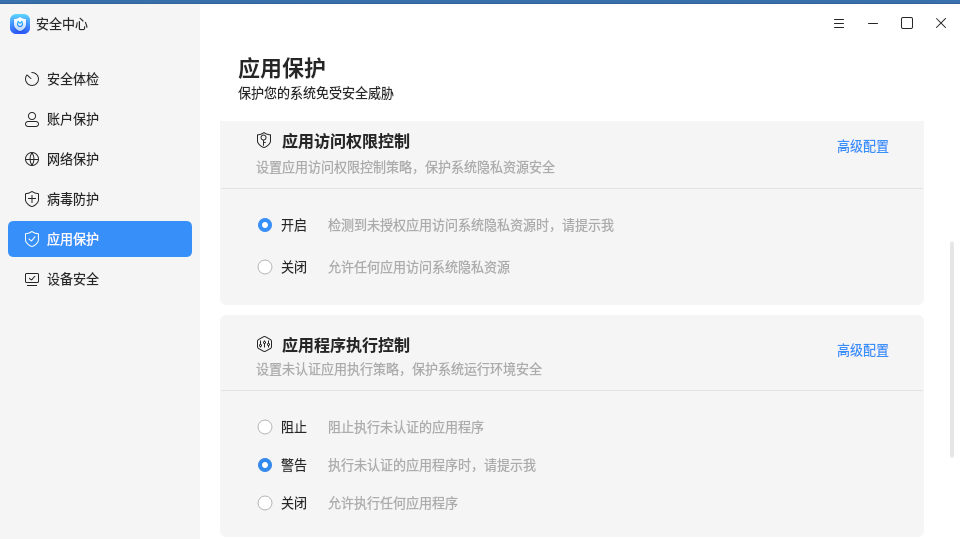Open 网络保护 settings
This screenshot has height=539, width=960.
tap(73, 159)
